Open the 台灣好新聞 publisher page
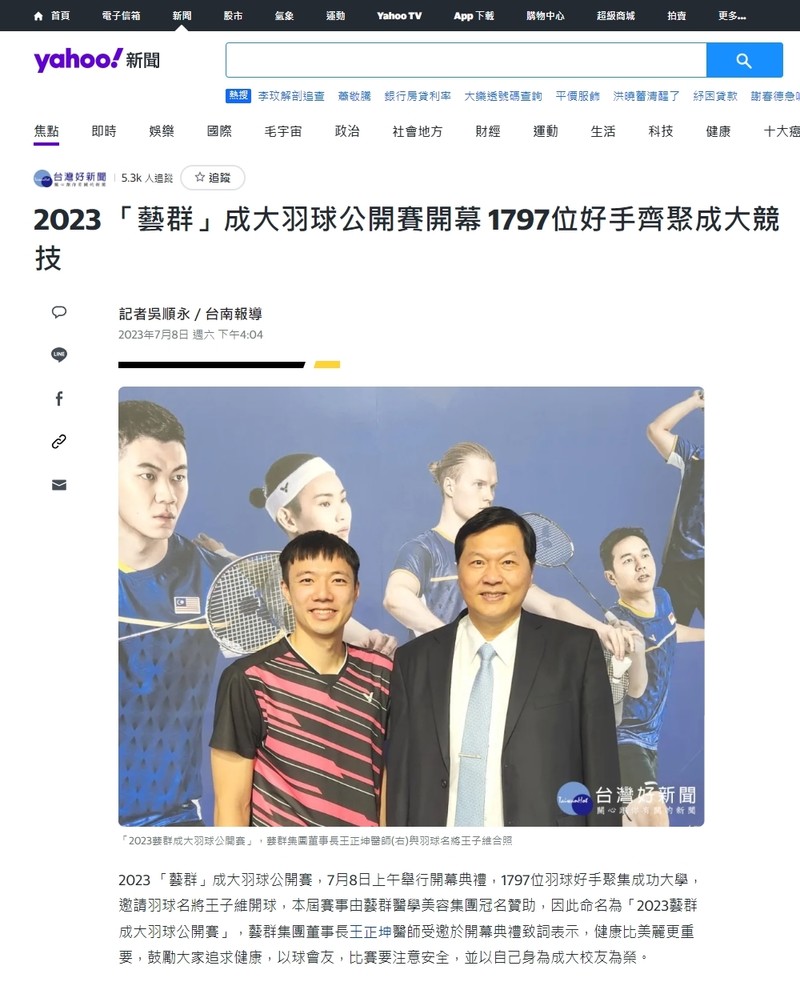The image size is (800, 982). pos(70,177)
